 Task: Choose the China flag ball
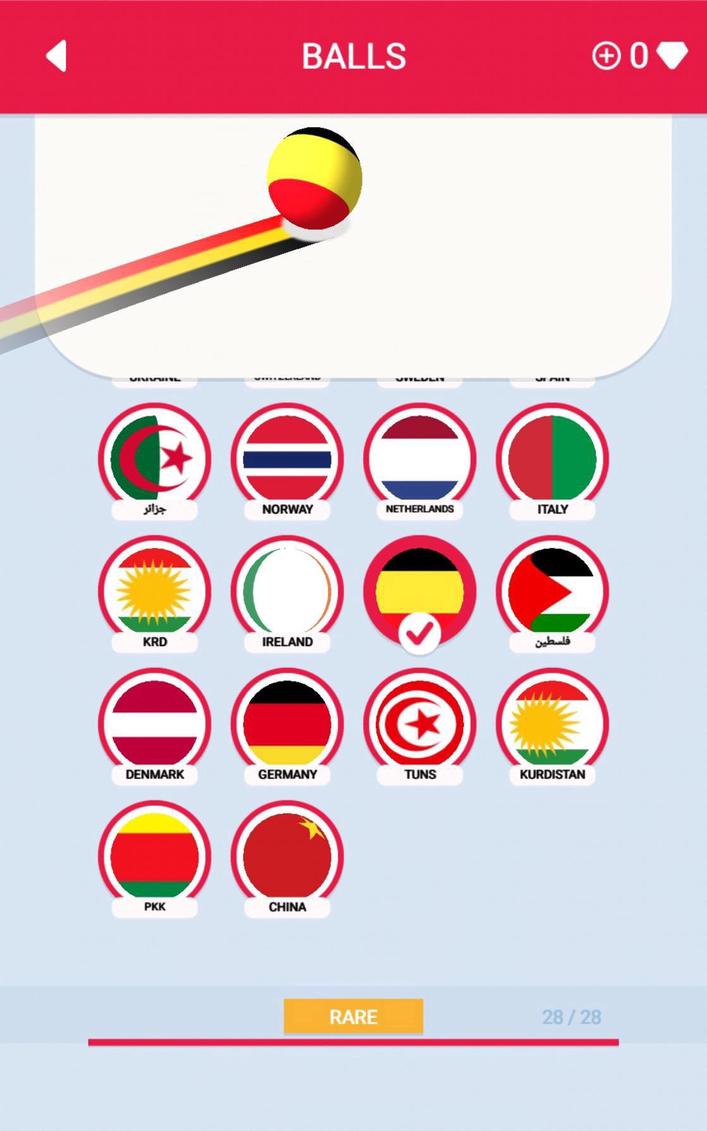[x=287, y=856]
